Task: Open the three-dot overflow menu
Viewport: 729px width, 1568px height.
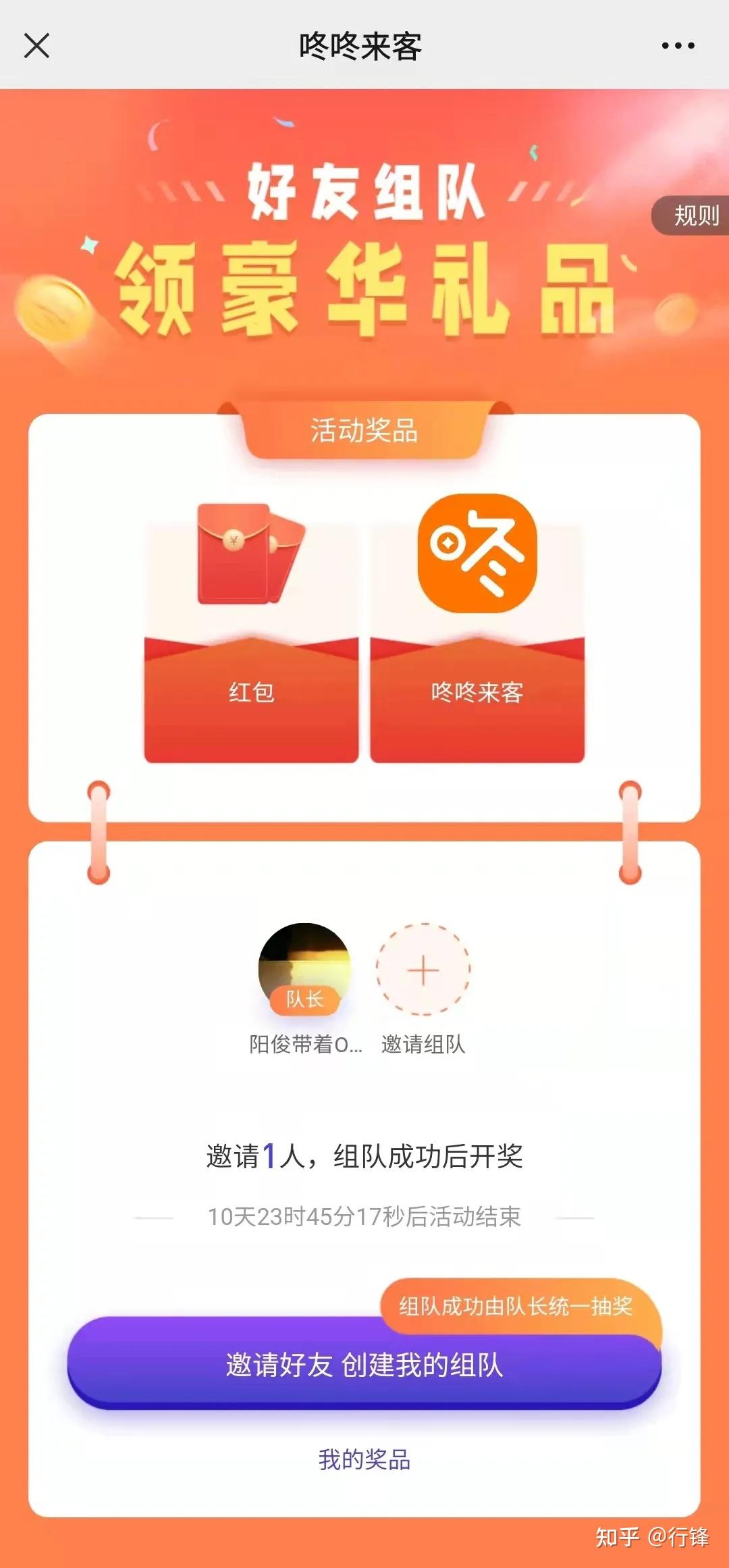Action: 678,46
